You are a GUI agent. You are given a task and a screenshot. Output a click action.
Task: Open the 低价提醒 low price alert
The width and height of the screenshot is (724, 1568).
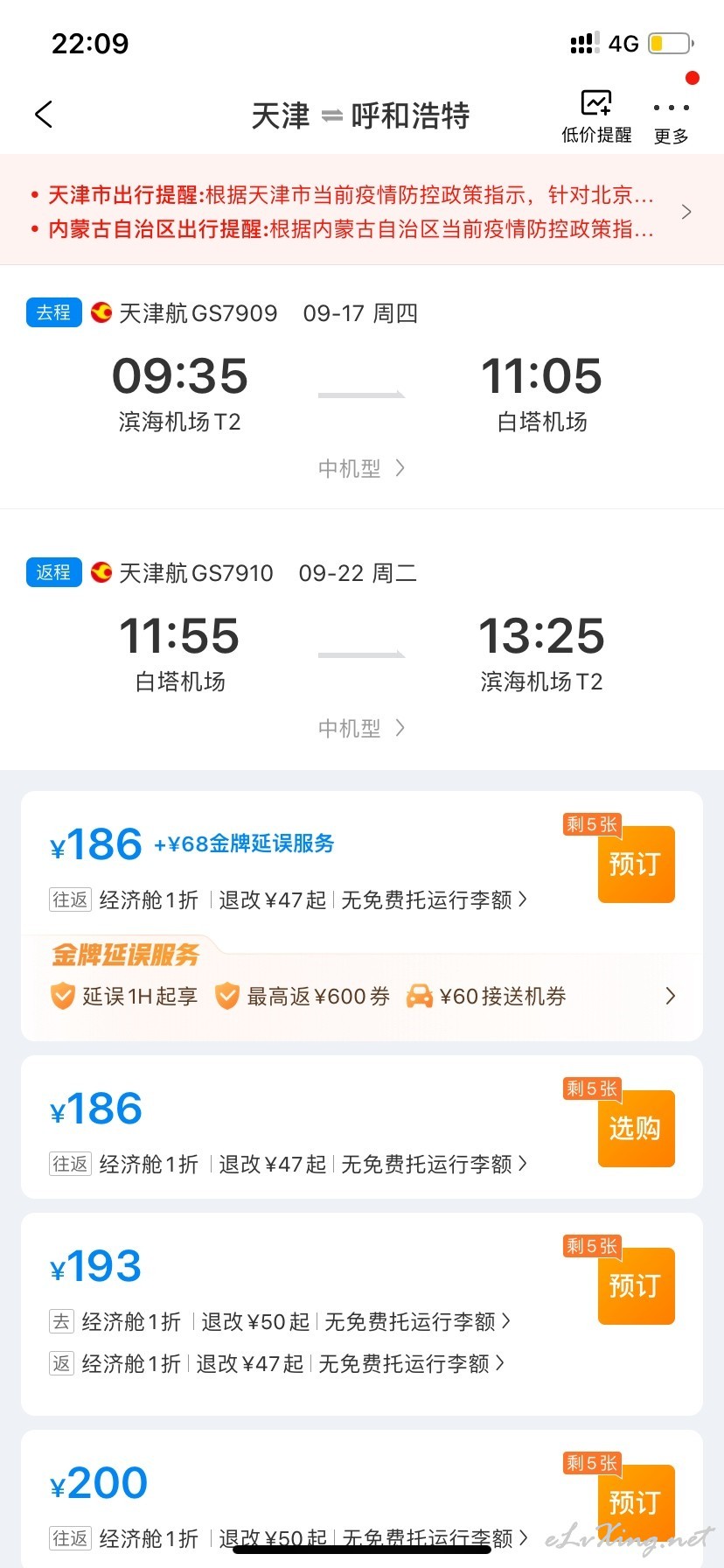pos(596,116)
